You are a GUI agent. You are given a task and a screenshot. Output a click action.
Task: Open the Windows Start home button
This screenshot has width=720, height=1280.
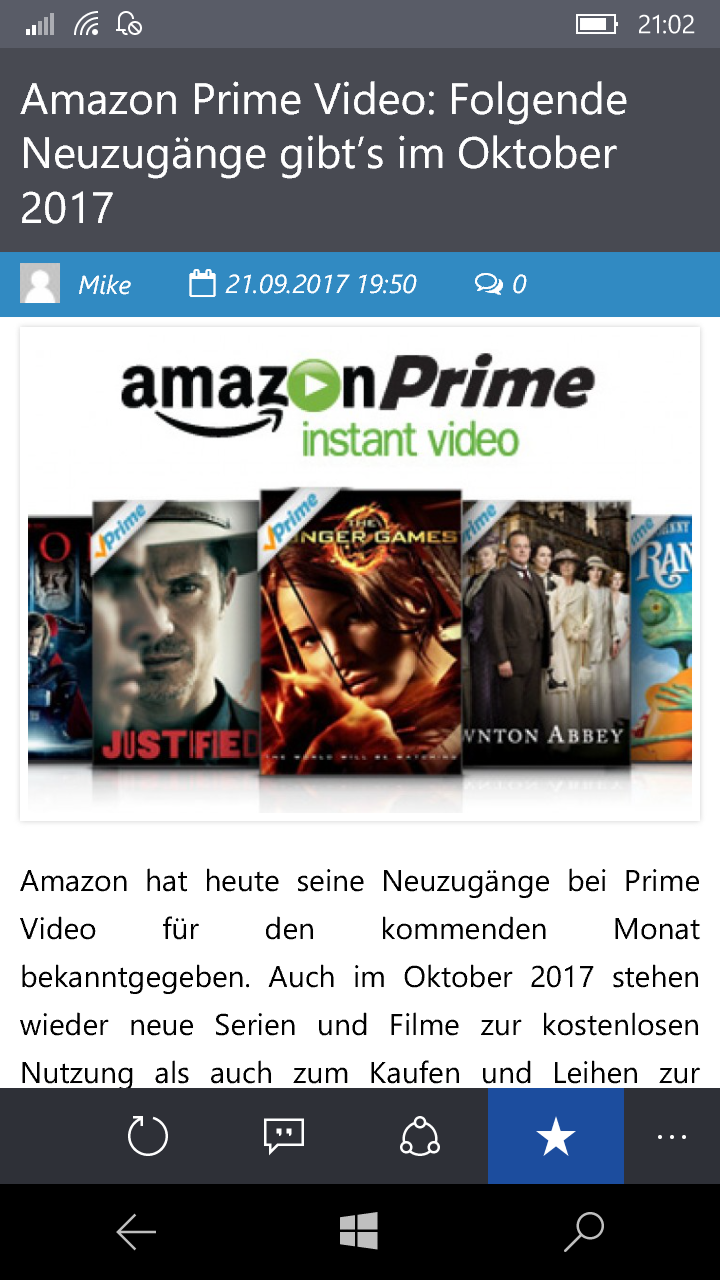pyautogui.click(x=359, y=1232)
